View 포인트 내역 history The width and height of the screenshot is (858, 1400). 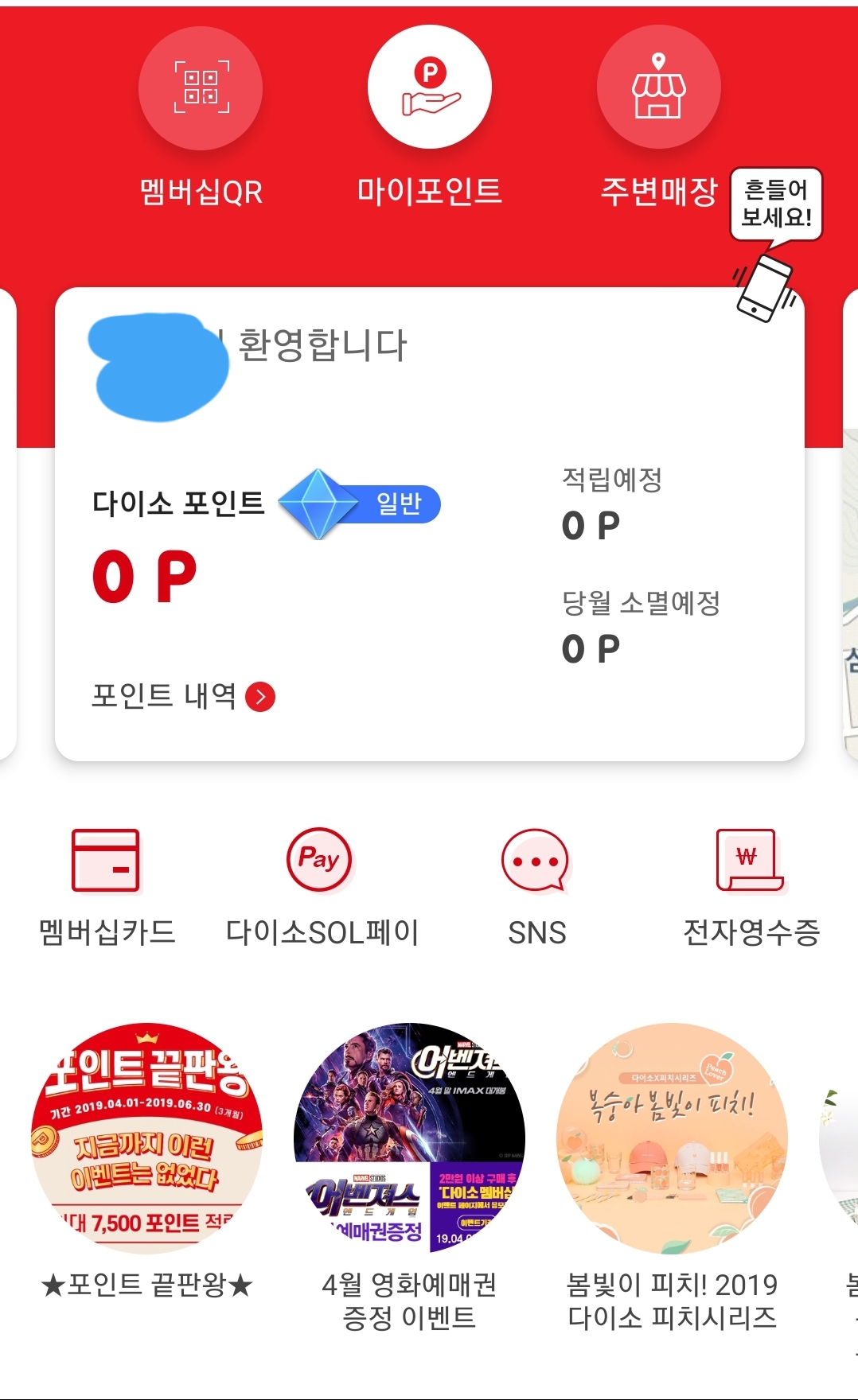183,697
